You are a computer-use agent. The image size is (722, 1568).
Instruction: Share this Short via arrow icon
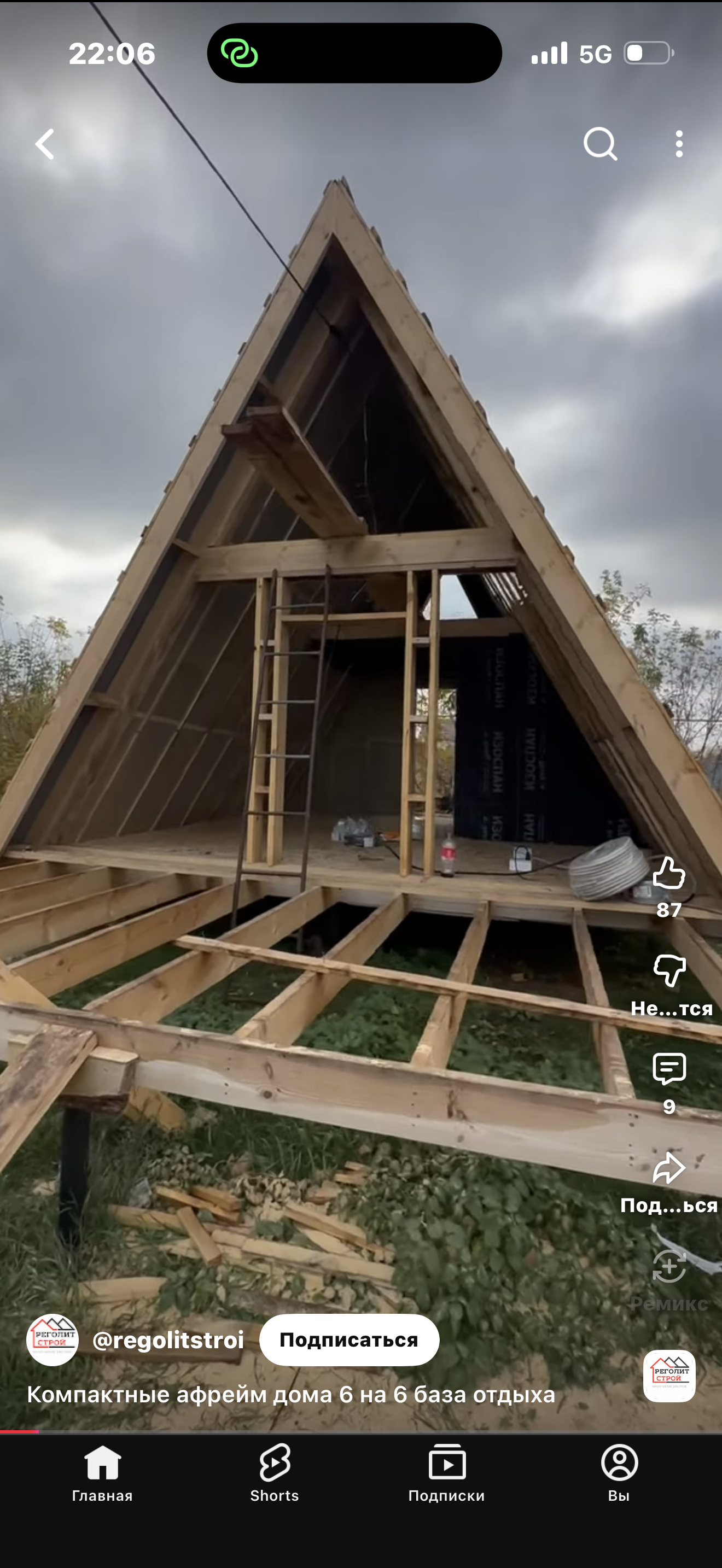pos(669,1168)
